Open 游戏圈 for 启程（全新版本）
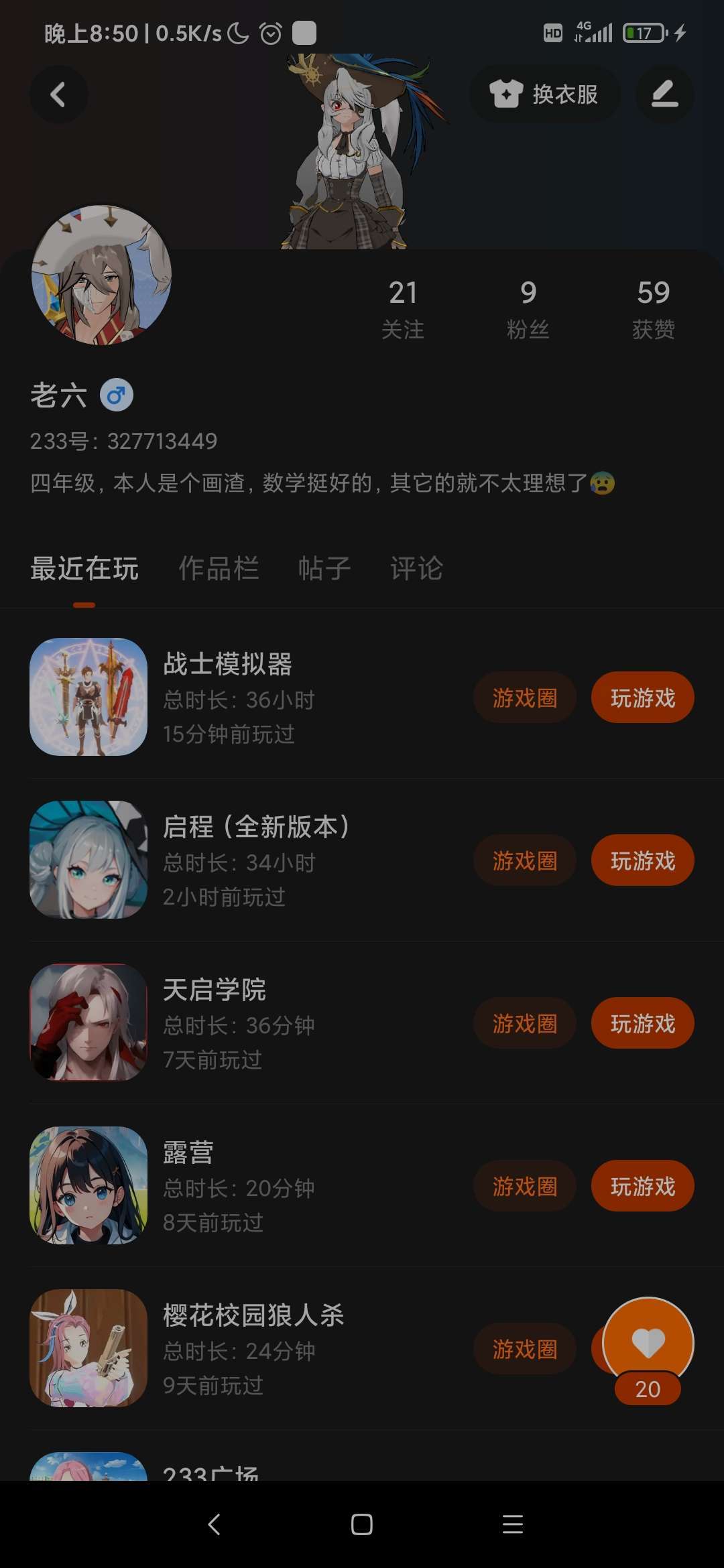This screenshot has width=724, height=1568. tap(525, 860)
